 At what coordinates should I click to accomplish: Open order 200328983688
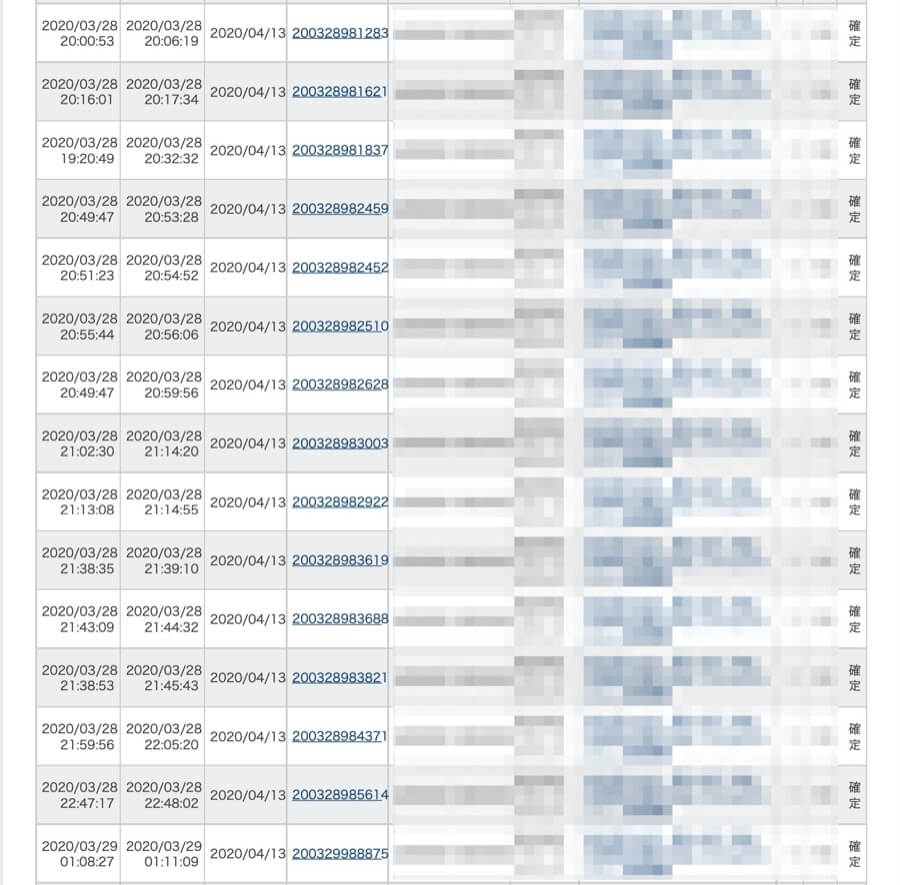339,619
